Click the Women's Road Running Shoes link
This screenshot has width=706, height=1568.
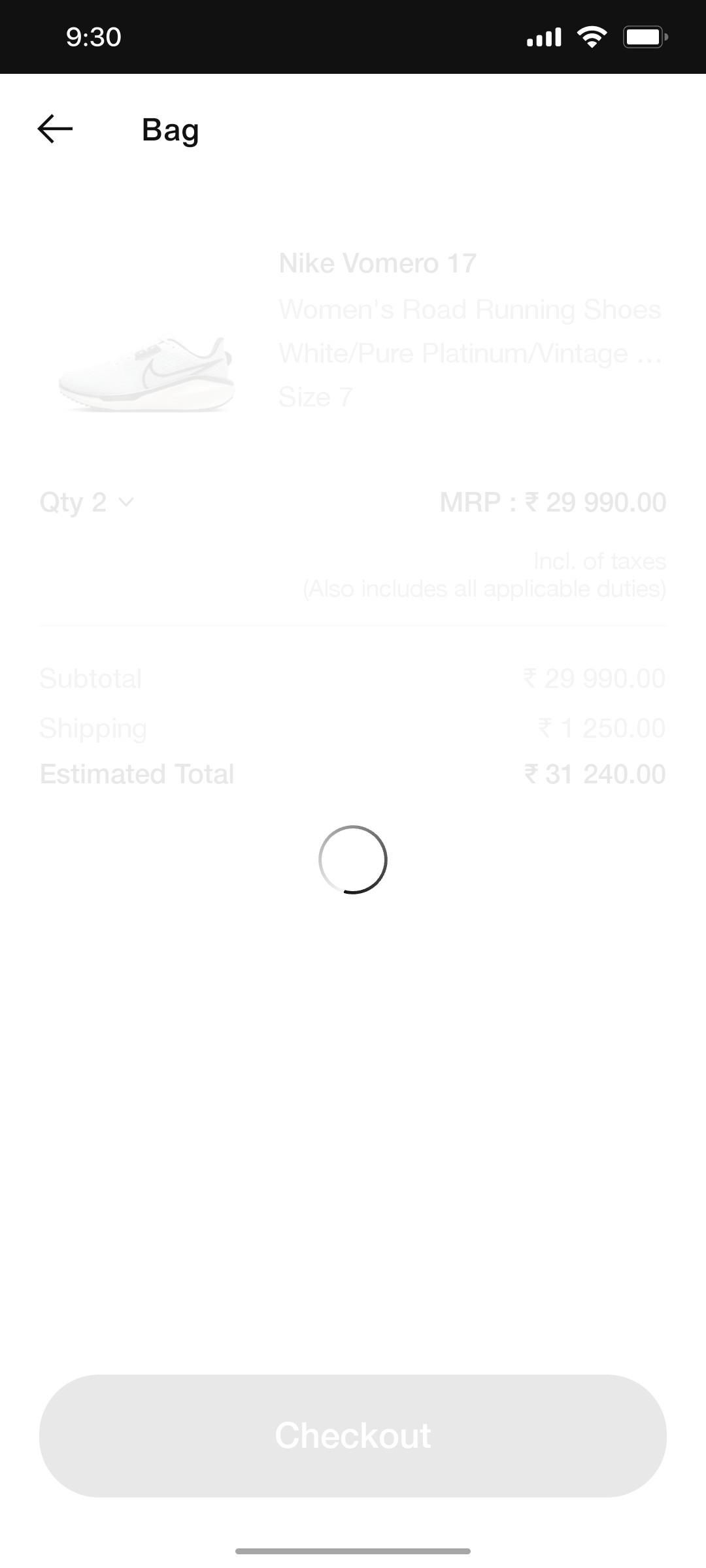[468, 308]
